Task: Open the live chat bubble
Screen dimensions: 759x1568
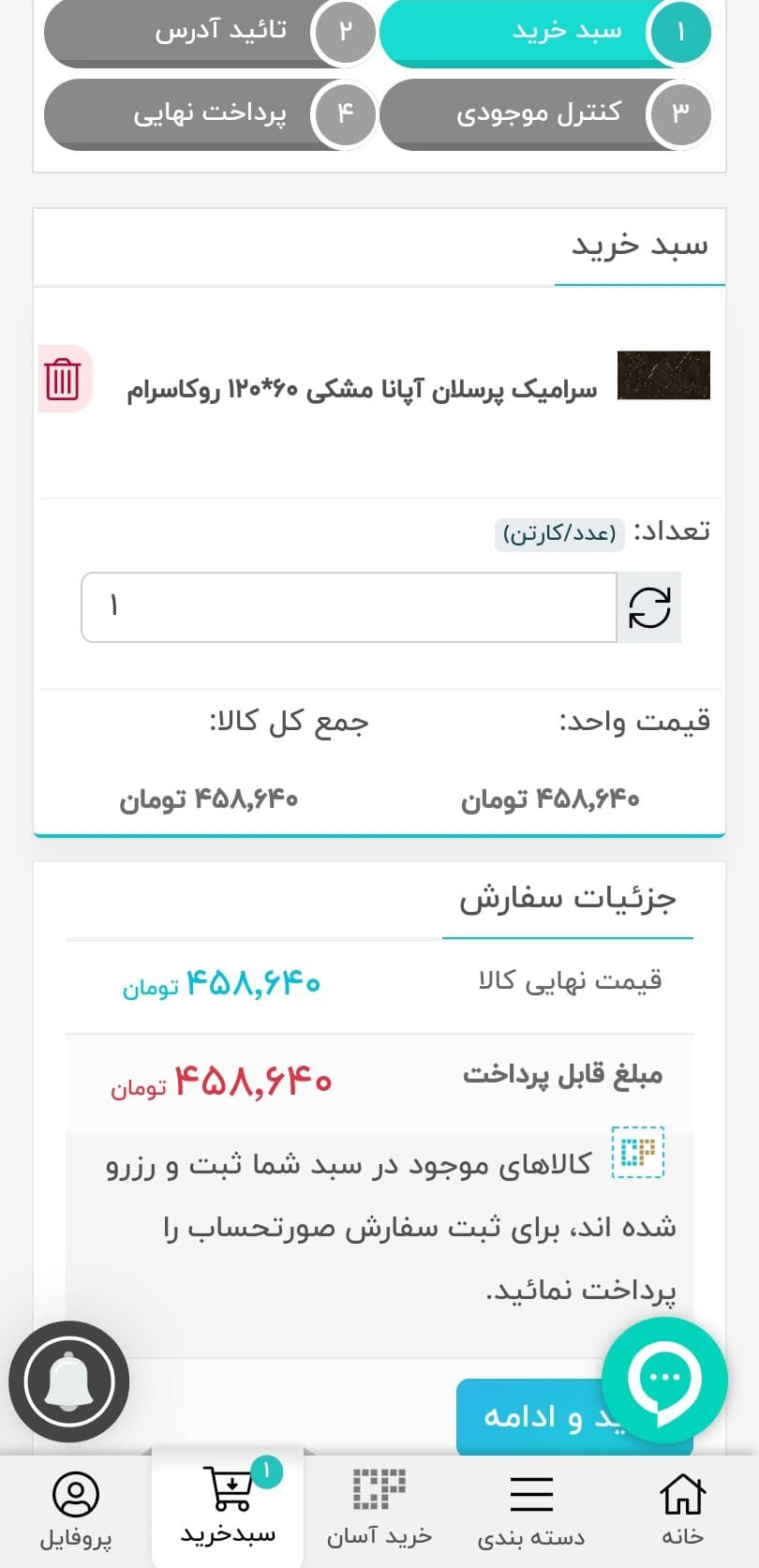Action: pyautogui.click(x=664, y=1379)
